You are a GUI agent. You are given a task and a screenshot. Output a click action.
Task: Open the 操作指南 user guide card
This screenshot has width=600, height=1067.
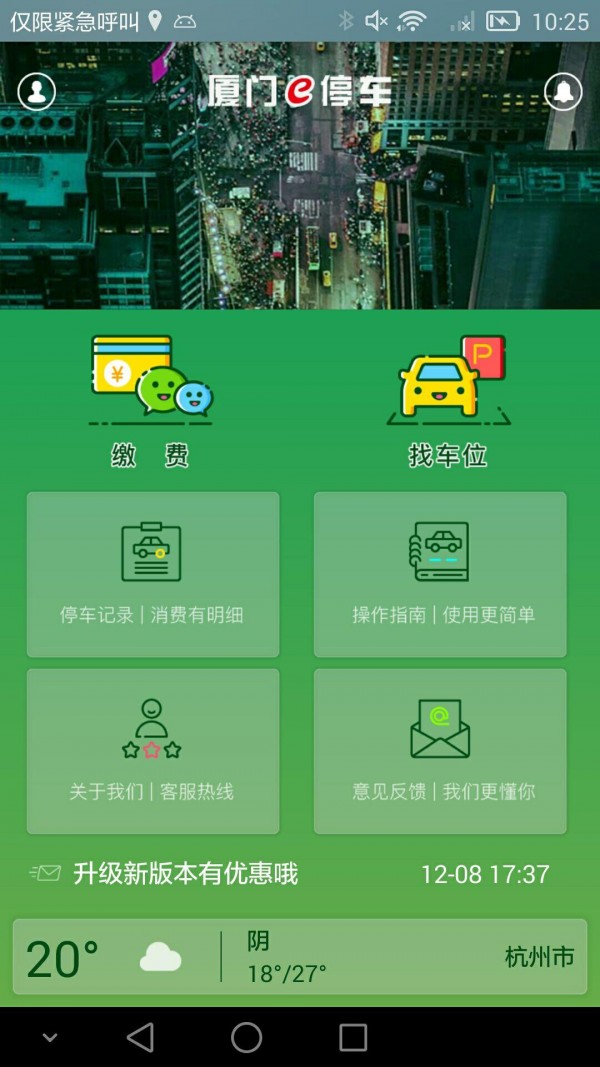[x=440, y=574]
